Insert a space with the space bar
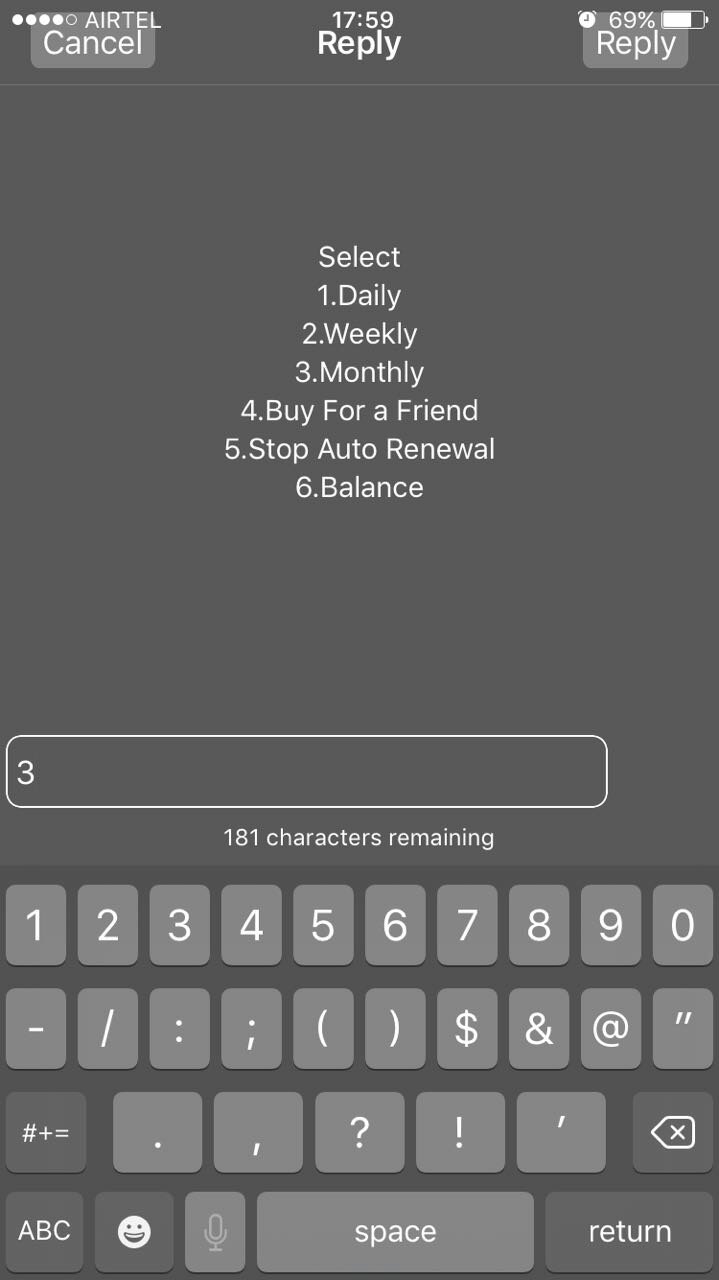The height and width of the screenshot is (1280, 719). (x=395, y=1231)
